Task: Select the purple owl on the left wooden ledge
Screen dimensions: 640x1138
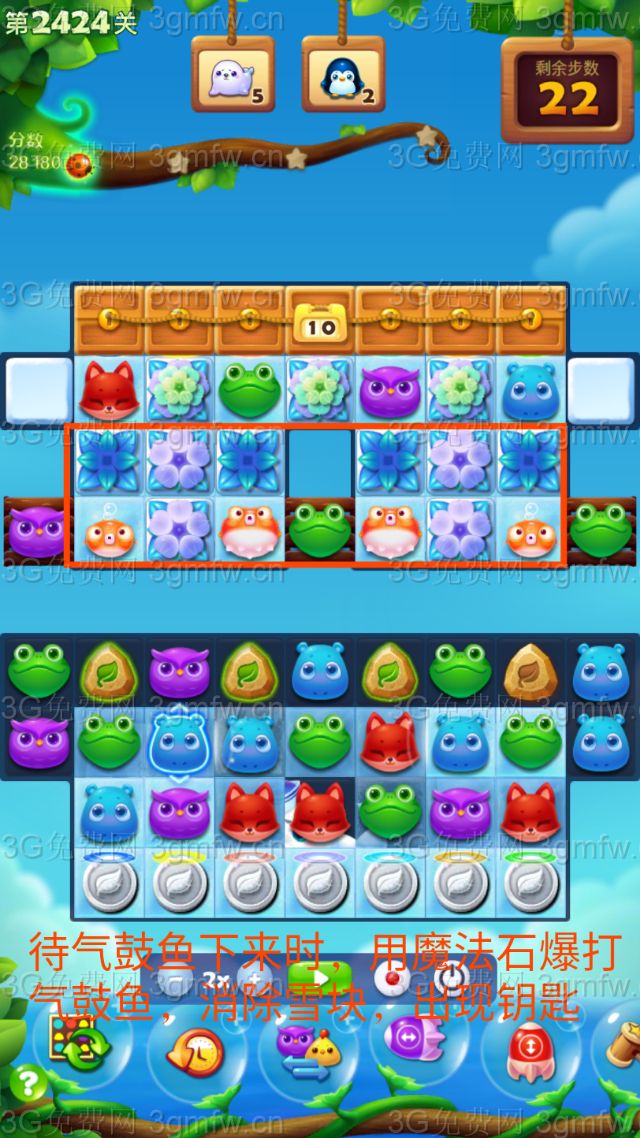Action: pos(36,530)
